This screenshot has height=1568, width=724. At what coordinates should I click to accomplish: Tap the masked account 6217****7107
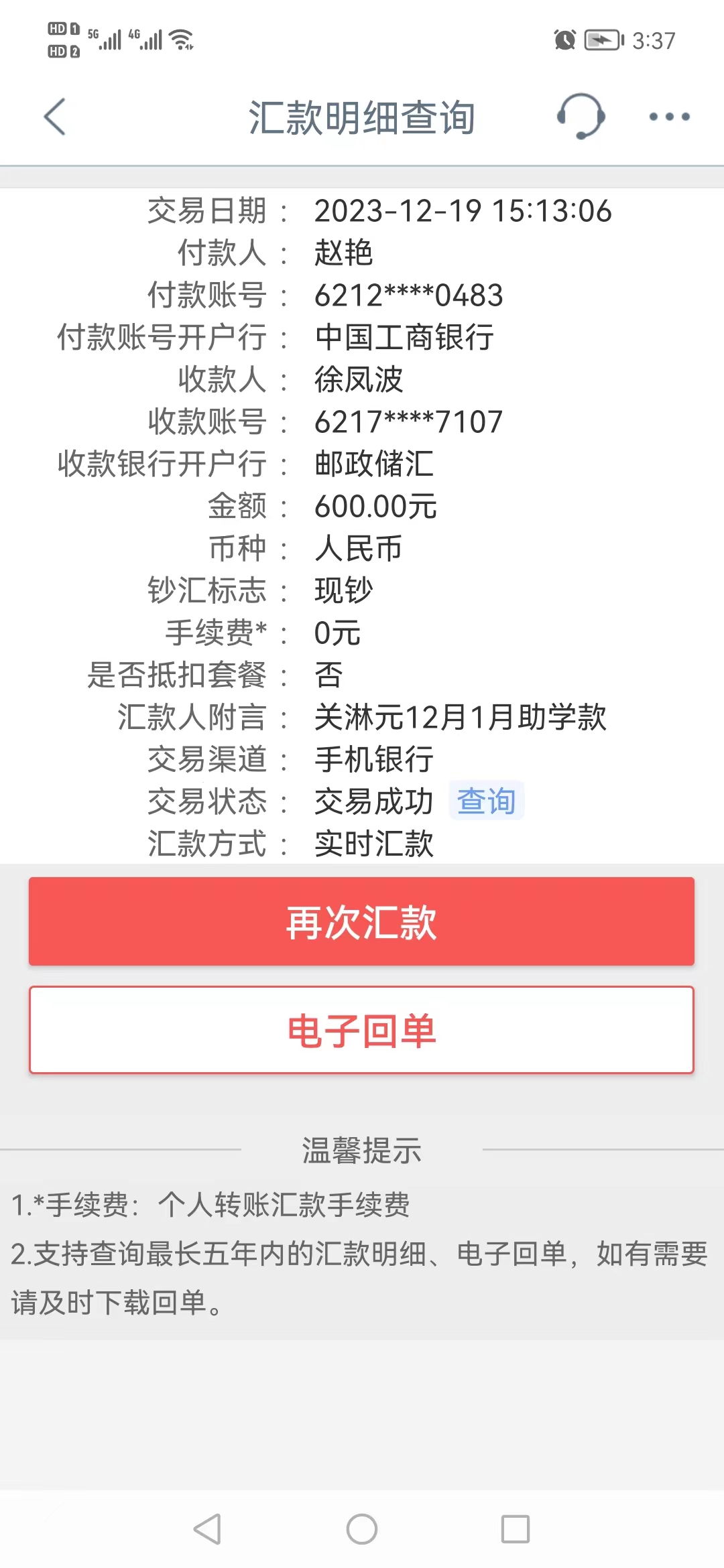pyautogui.click(x=409, y=422)
